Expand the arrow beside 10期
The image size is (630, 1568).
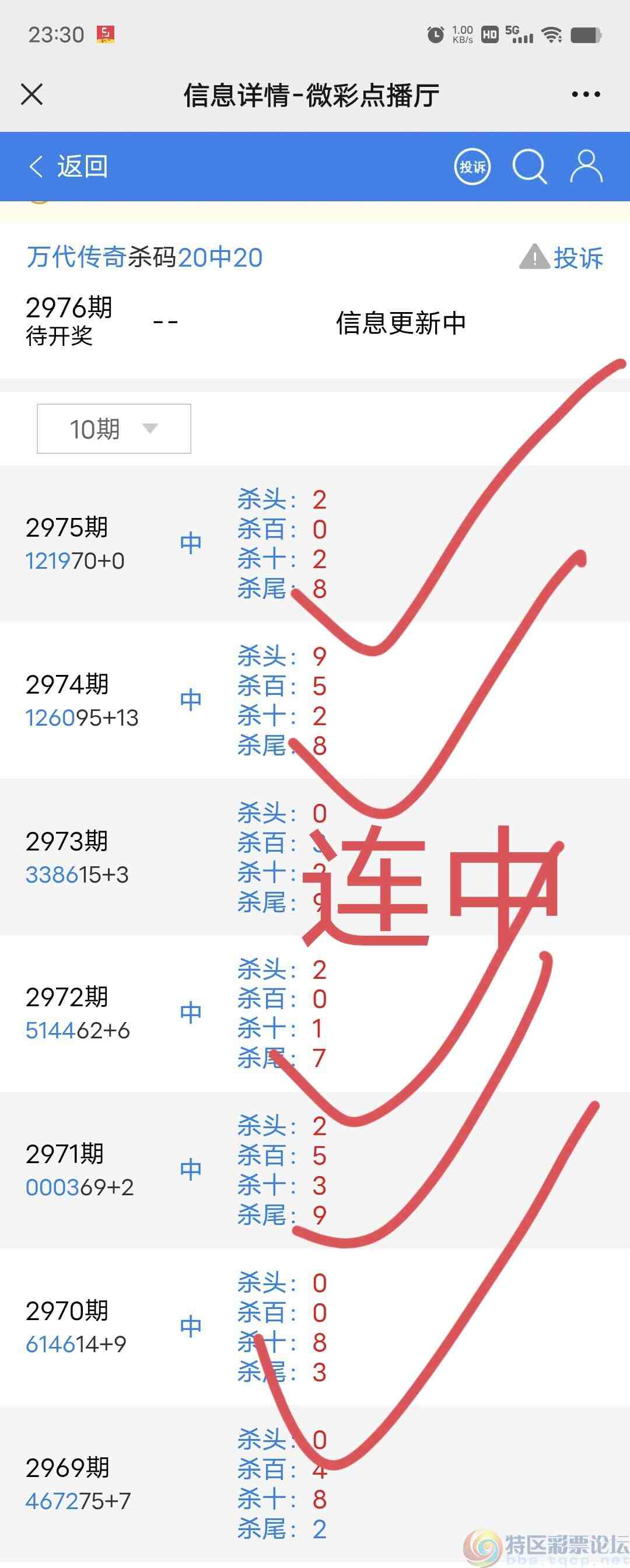(x=149, y=428)
